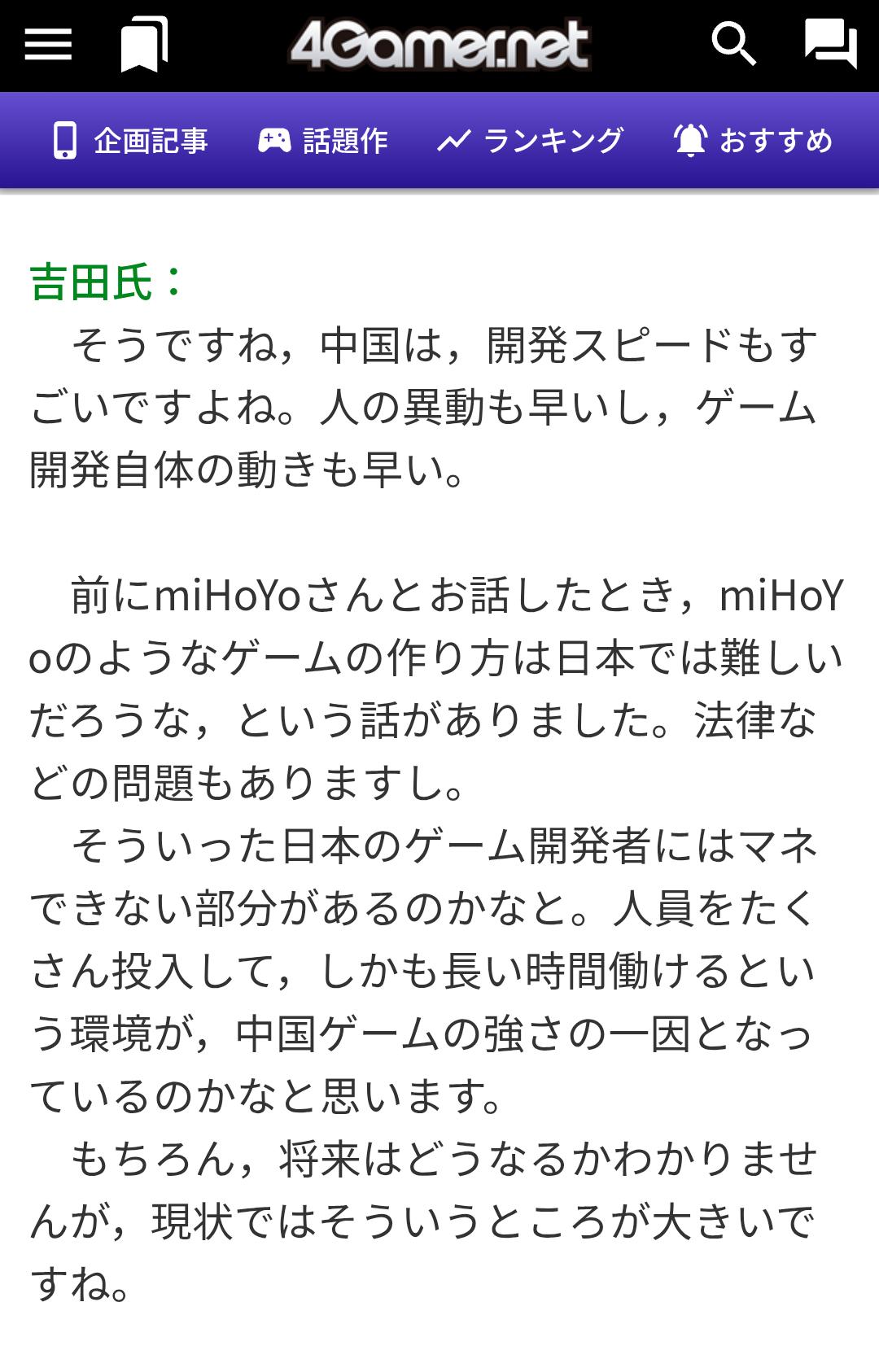The height and width of the screenshot is (1372, 879).
Task: Tap the 4Gamer.net logo to go home
Action: 439,45
